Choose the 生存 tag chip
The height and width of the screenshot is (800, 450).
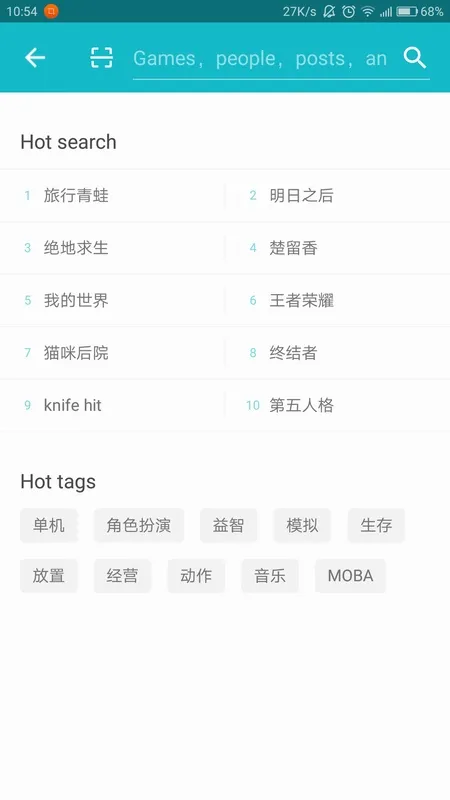376,525
